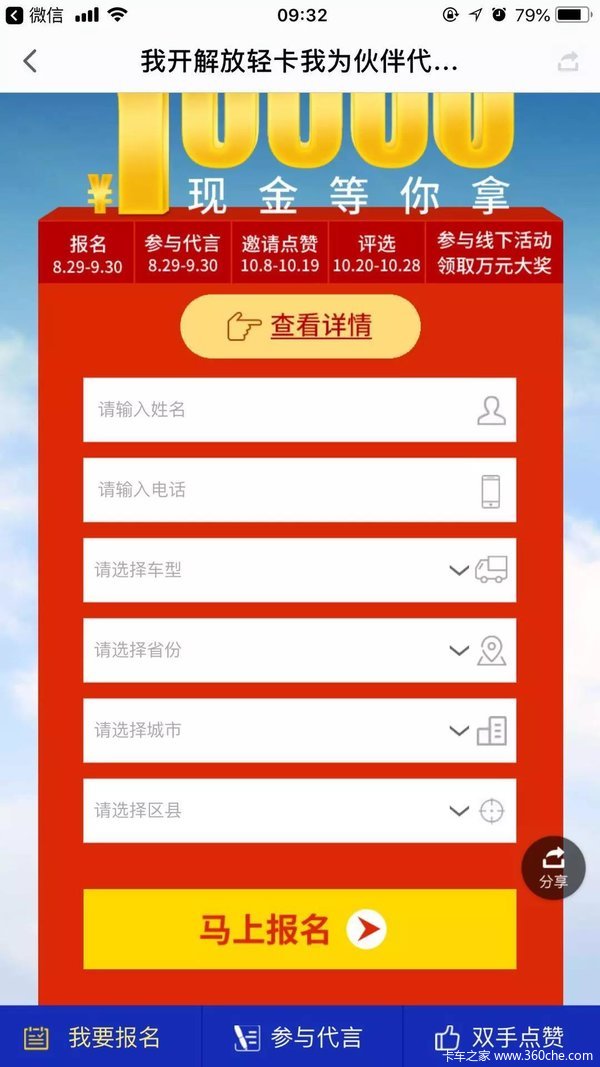The image size is (600, 1067).
Task: Expand the 请选择车型 dropdown
Action: [x=299, y=570]
